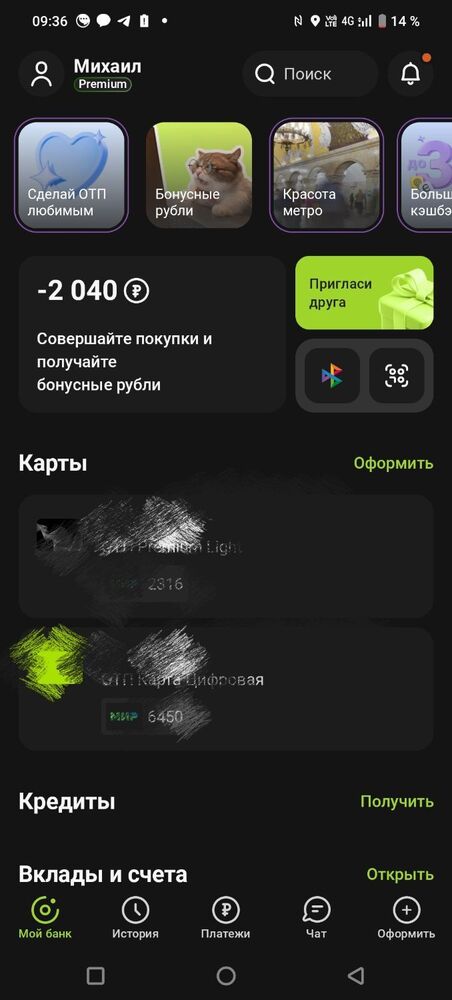Switch to the История tab

(135, 918)
